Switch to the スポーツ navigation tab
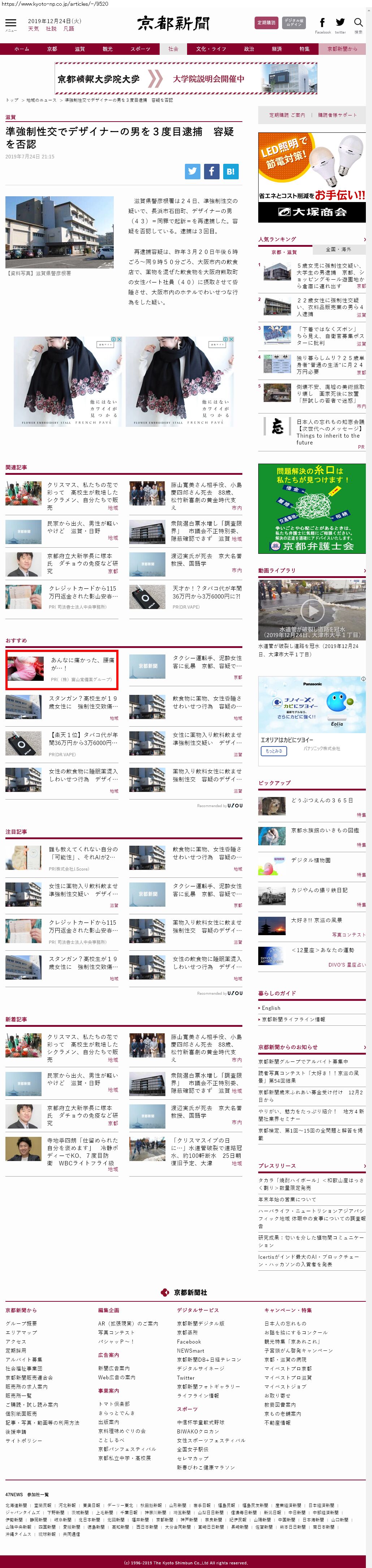This screenshot has width=372, height=1568. (140, 49)
